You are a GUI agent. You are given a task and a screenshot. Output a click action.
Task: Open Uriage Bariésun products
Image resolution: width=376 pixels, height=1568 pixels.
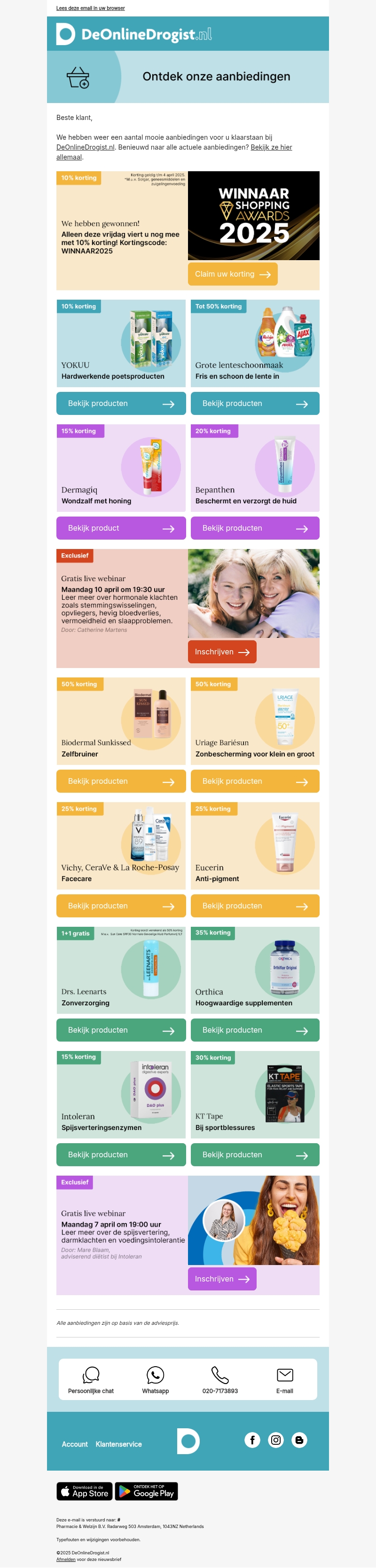coord(254,781)
